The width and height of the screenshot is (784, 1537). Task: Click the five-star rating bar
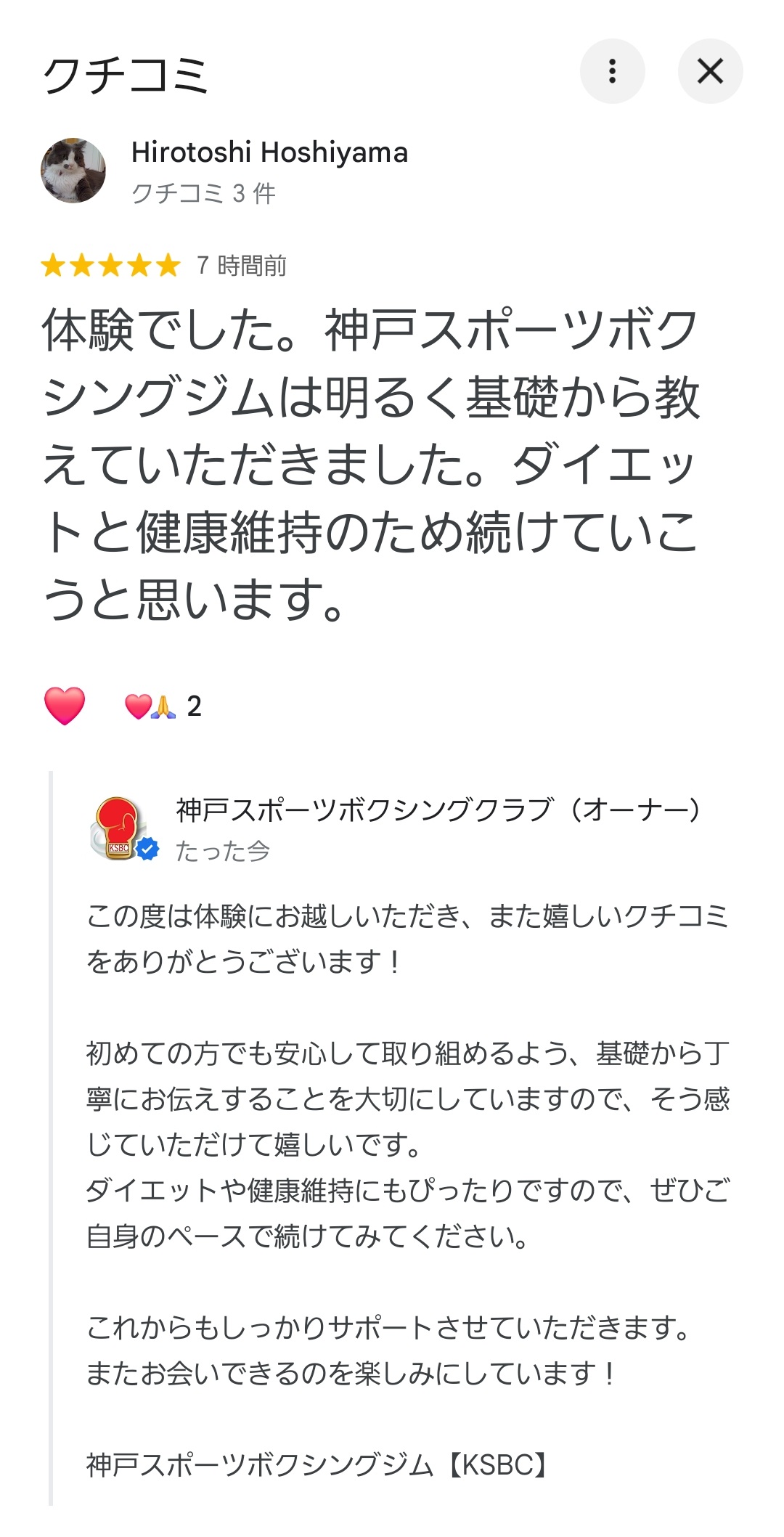(112, 267)
